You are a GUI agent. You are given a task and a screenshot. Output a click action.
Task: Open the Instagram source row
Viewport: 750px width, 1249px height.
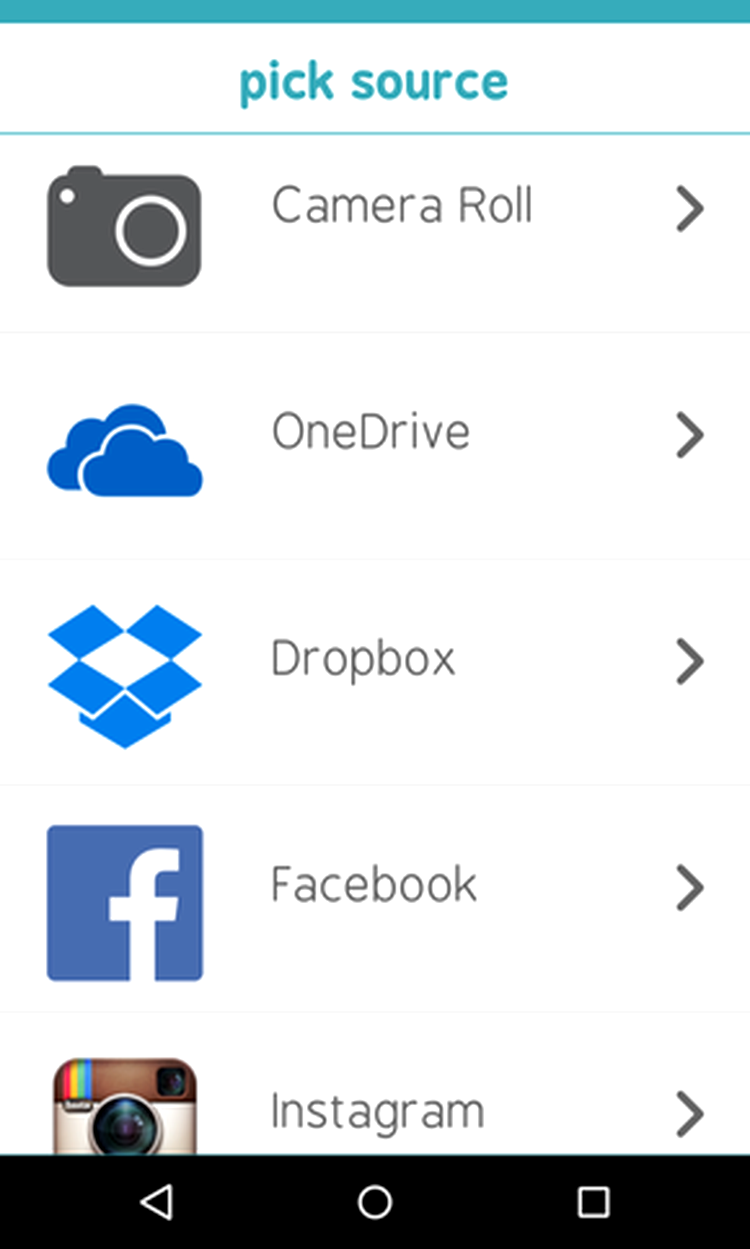(x=375, y=1084)
